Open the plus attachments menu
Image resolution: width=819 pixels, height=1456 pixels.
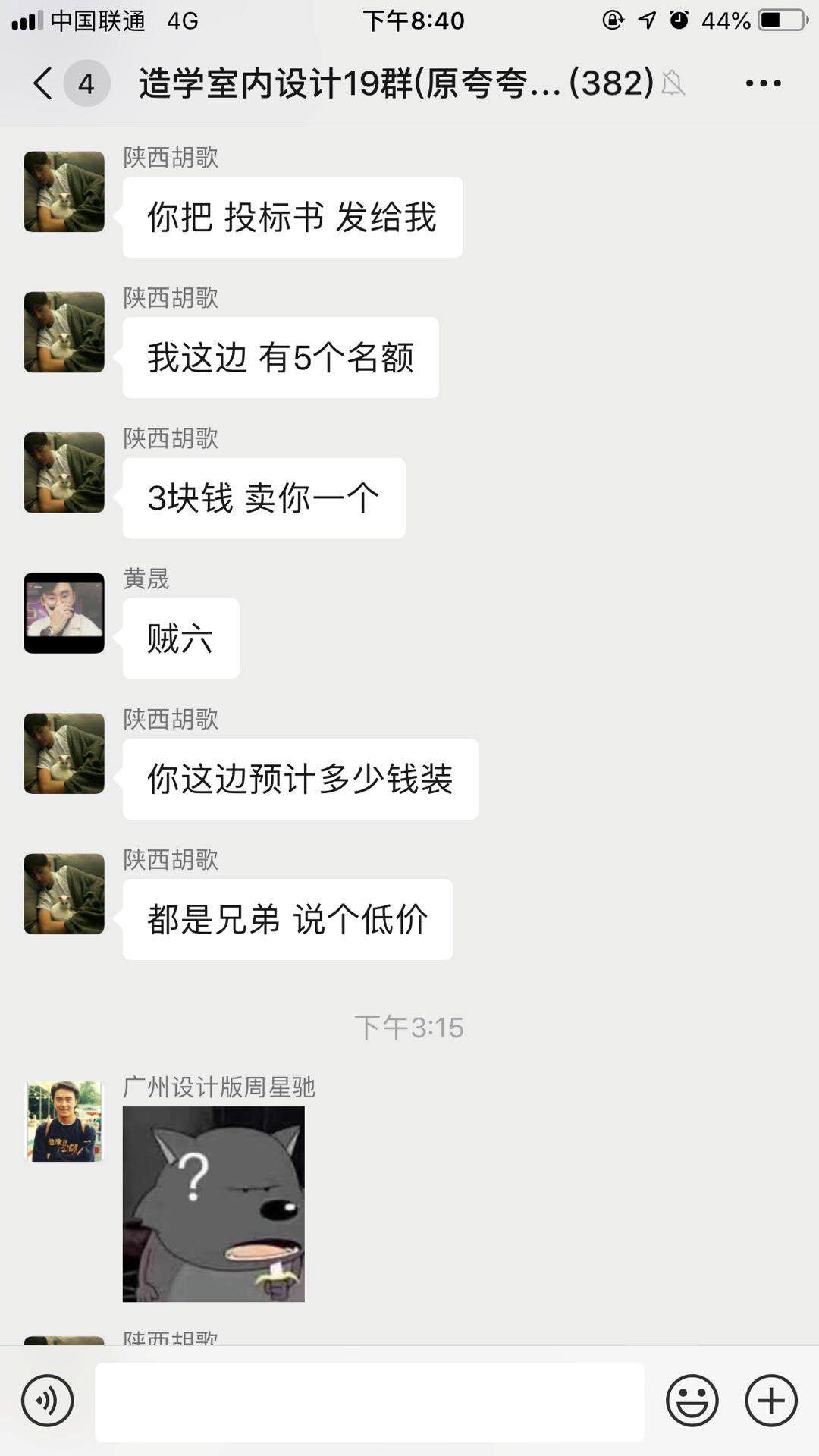coord(771,1401)
